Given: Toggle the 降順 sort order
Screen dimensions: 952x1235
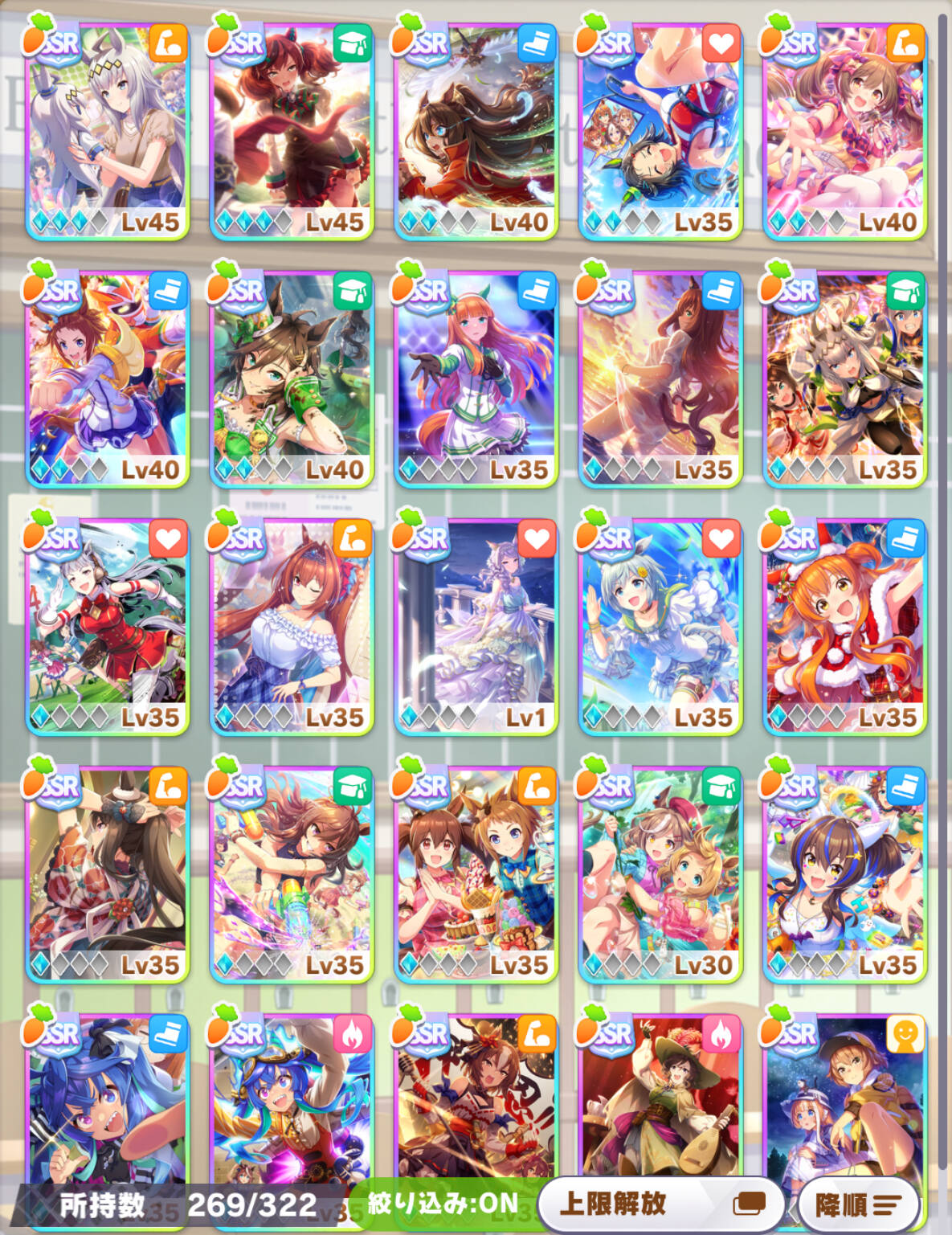Looking at the screenshot, I should tap(858, 1204).
